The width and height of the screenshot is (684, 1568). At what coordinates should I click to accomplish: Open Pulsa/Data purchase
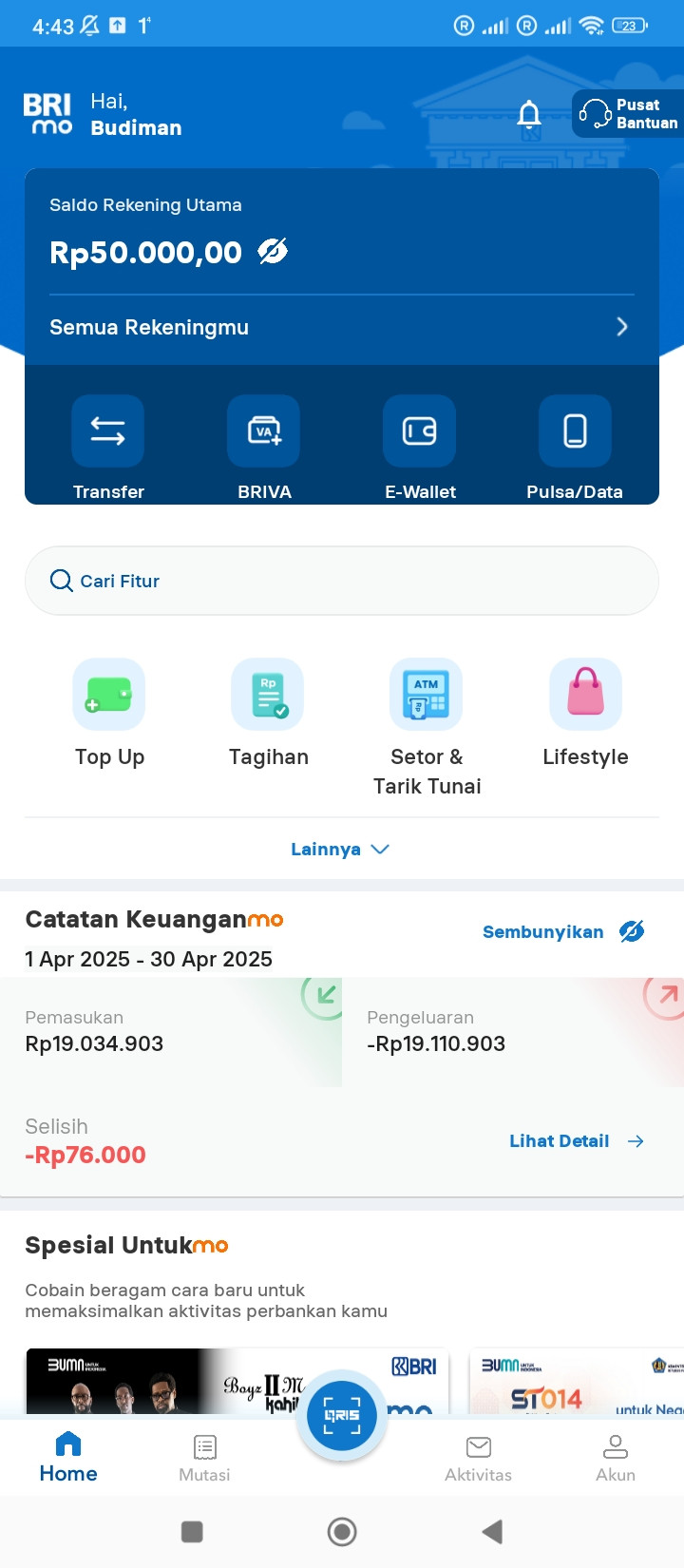[x=575, y=449]
